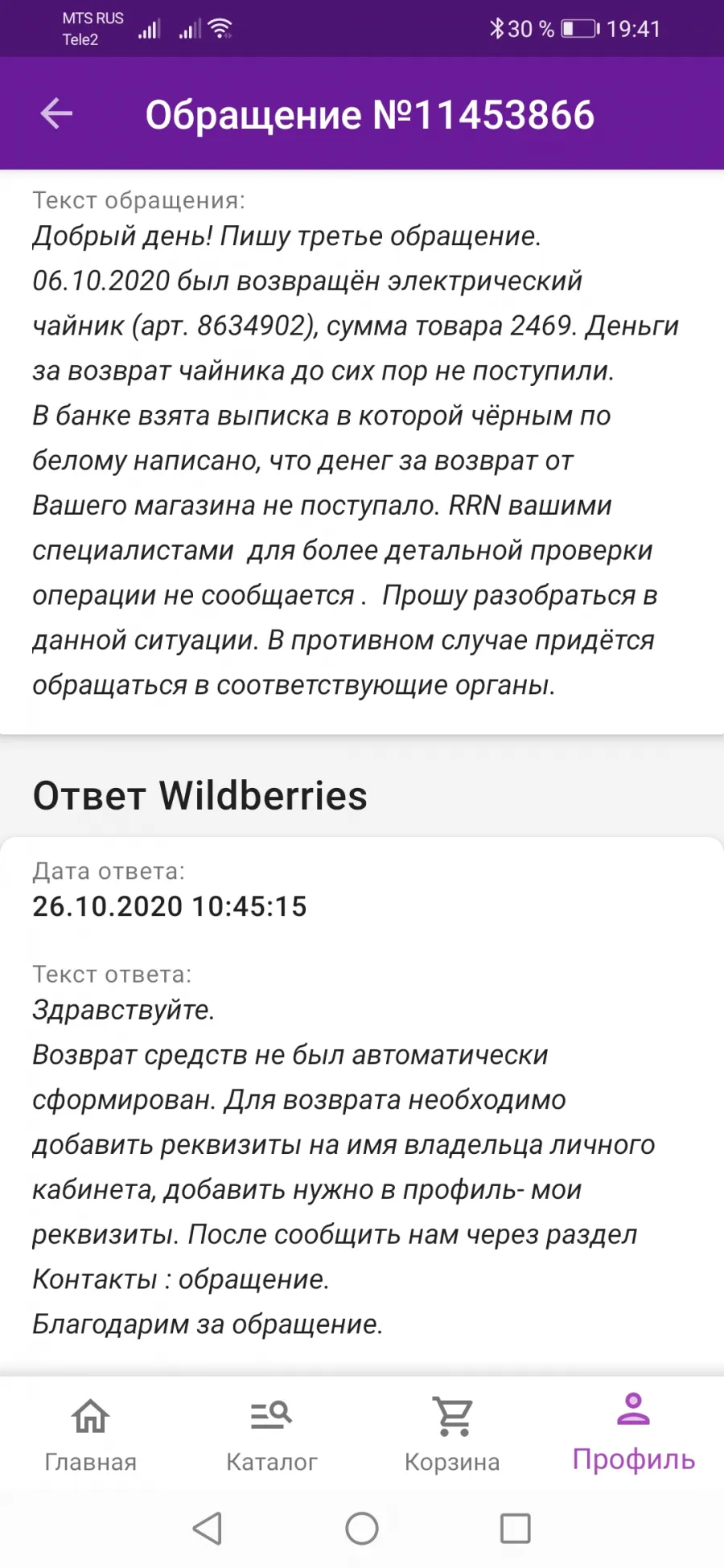Go back from Обращение №11453866
724x1568 pixels.
tap(56, 113)
